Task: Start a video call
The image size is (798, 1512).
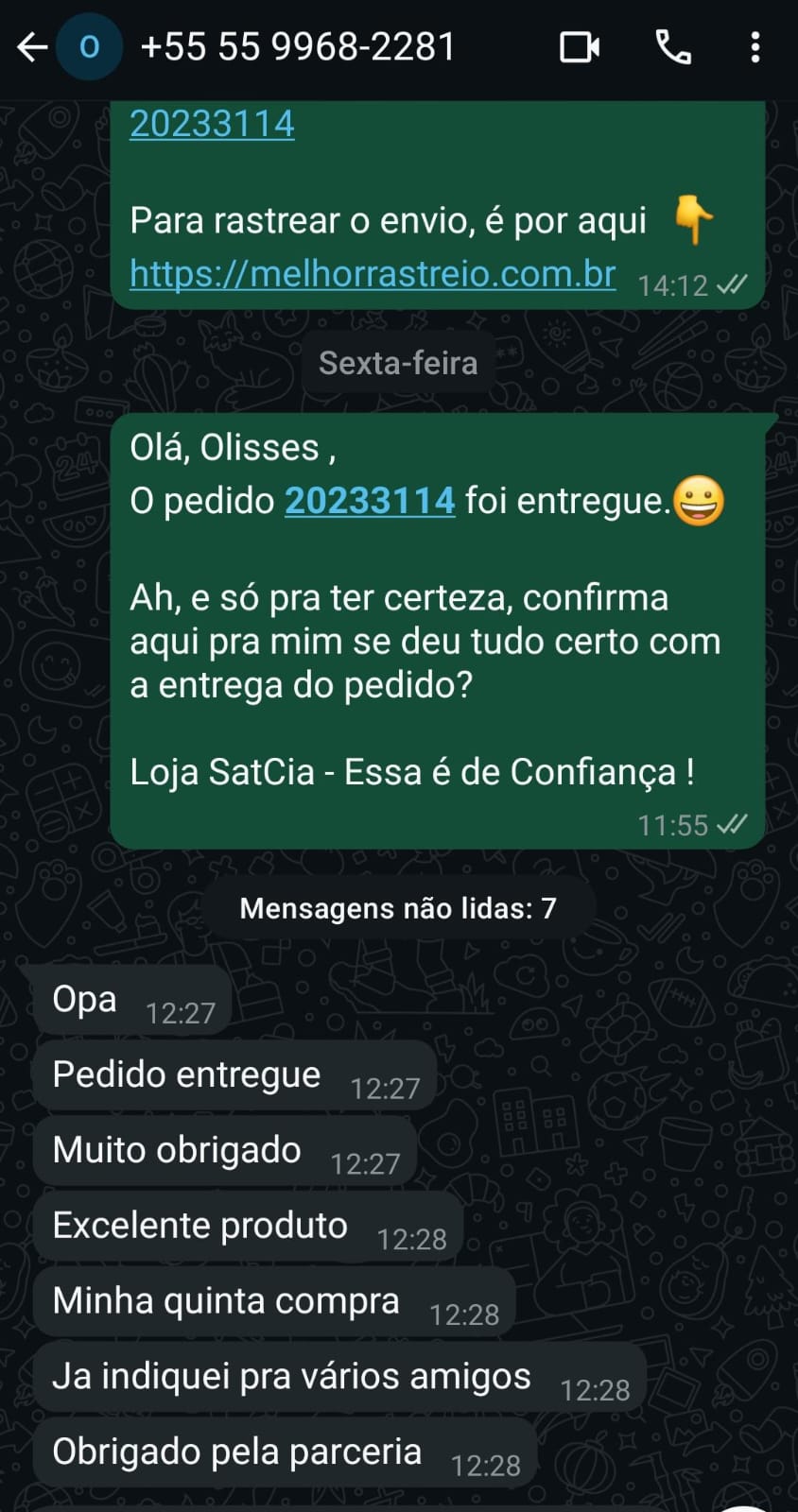Action: [580, 47]
